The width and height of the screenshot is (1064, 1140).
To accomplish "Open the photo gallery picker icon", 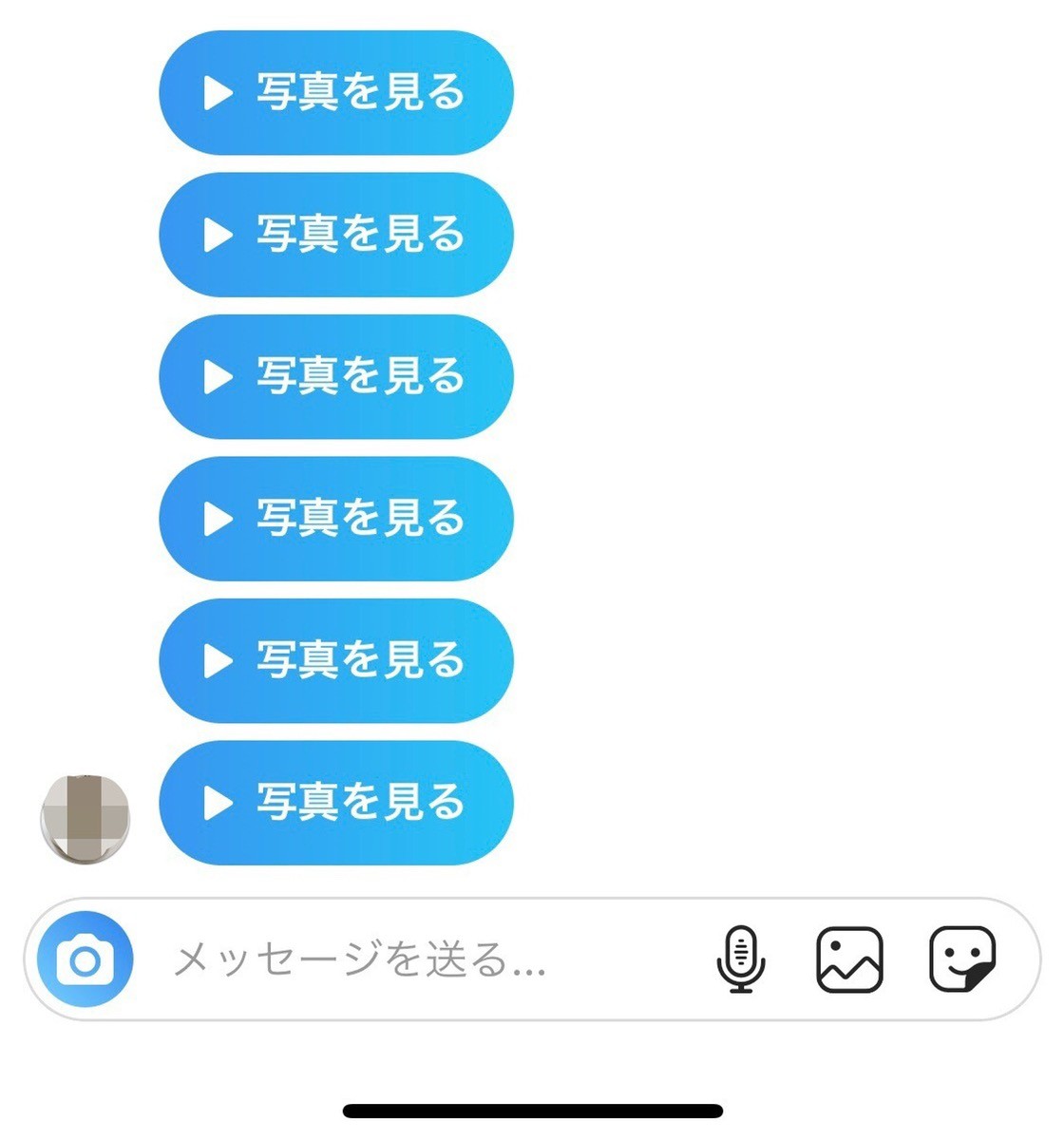I will coord(849,960).
